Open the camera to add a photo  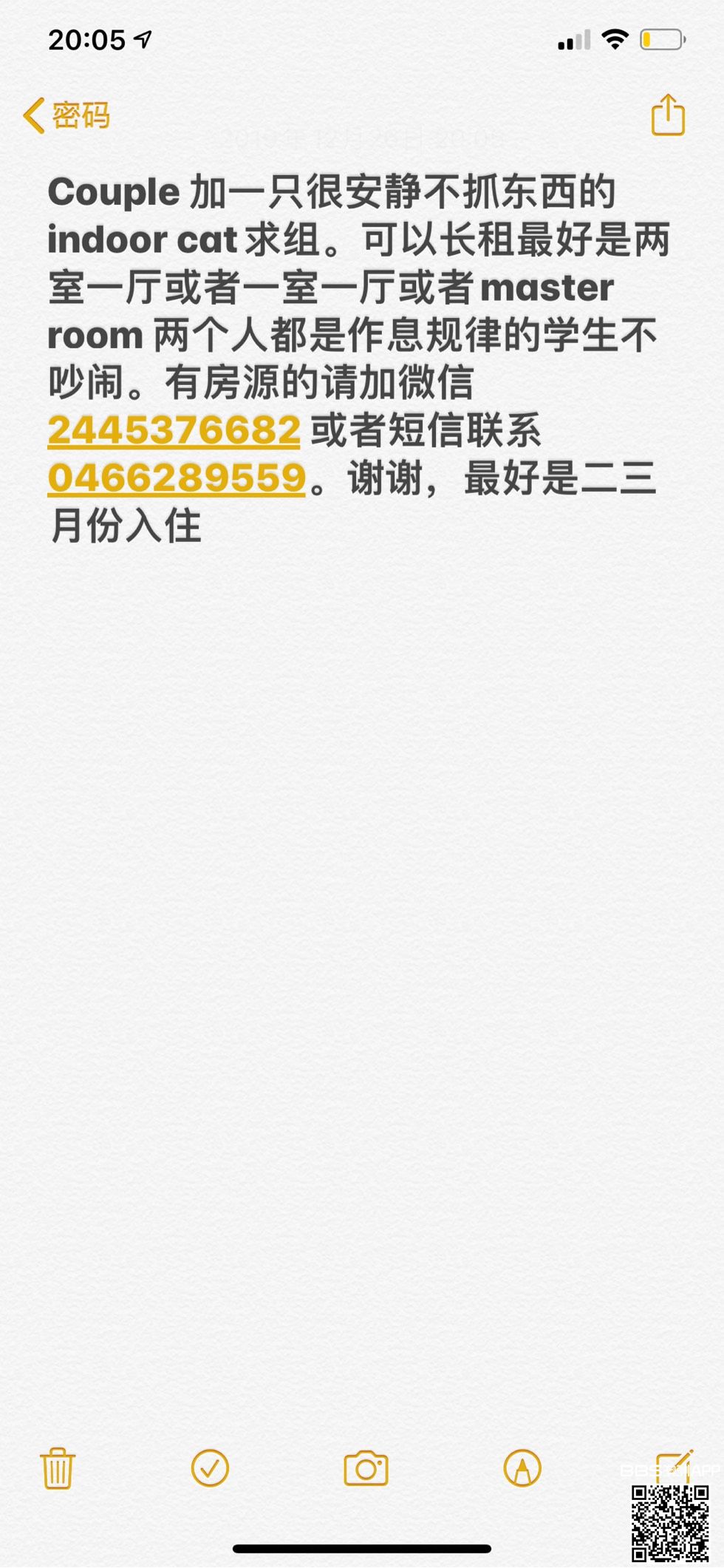click(366, 1468)
